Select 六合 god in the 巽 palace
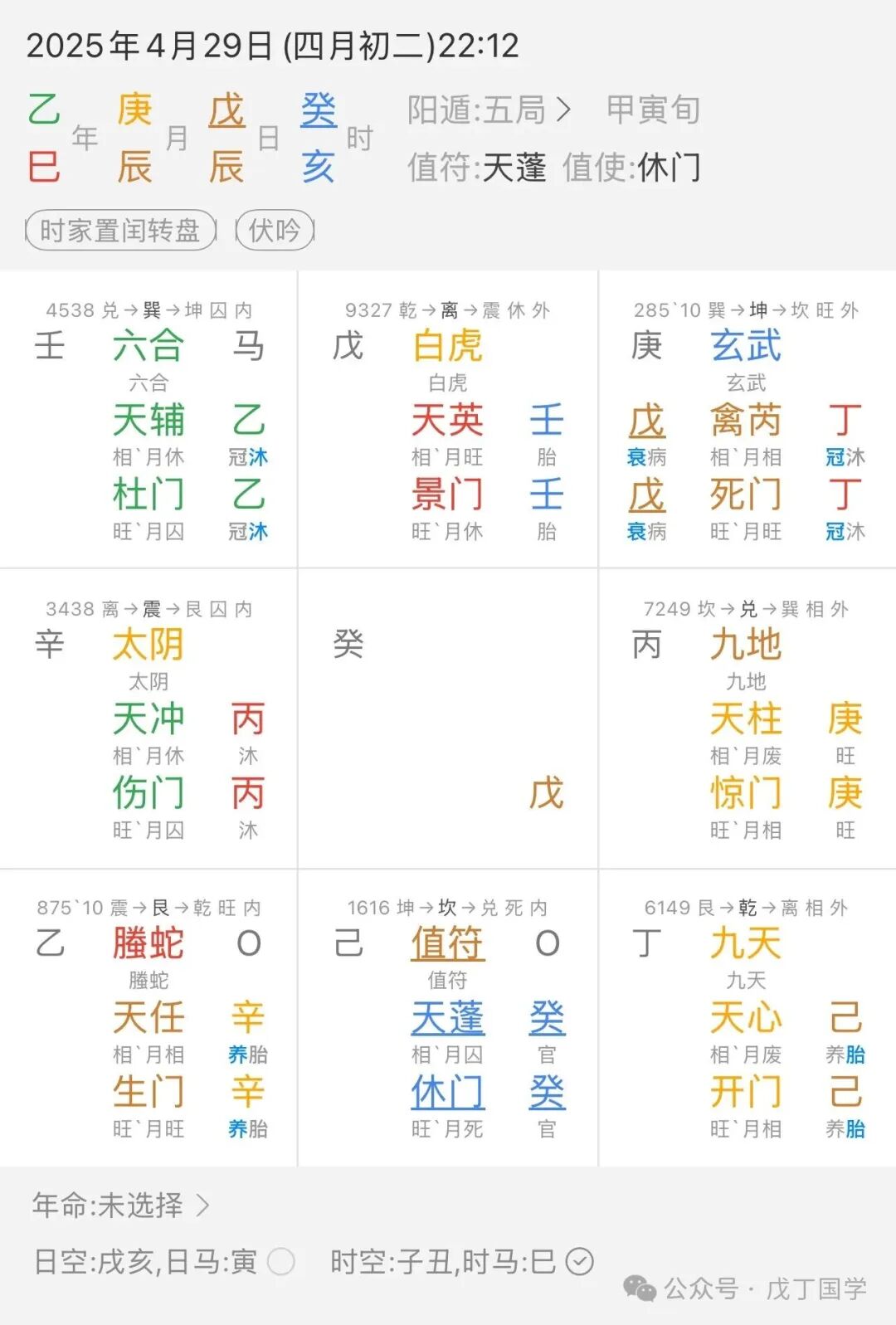Screen dimensions: 896x1325 click(x=149, y=345)
